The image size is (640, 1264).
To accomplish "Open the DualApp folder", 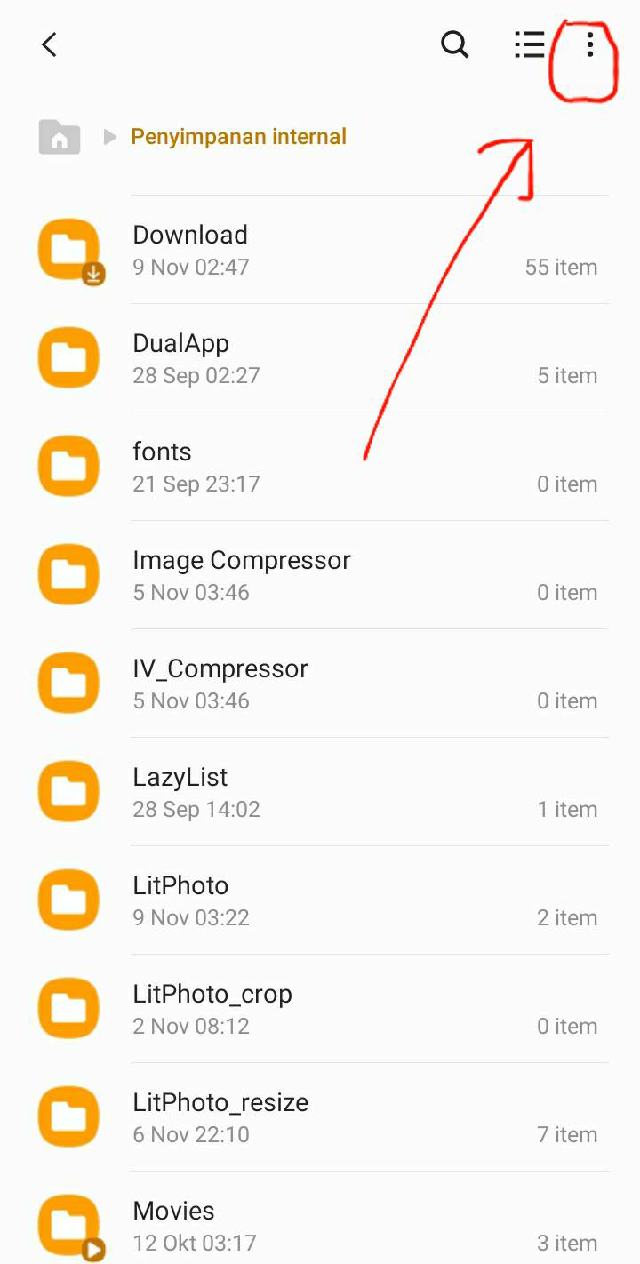I will tap(320, 358).
